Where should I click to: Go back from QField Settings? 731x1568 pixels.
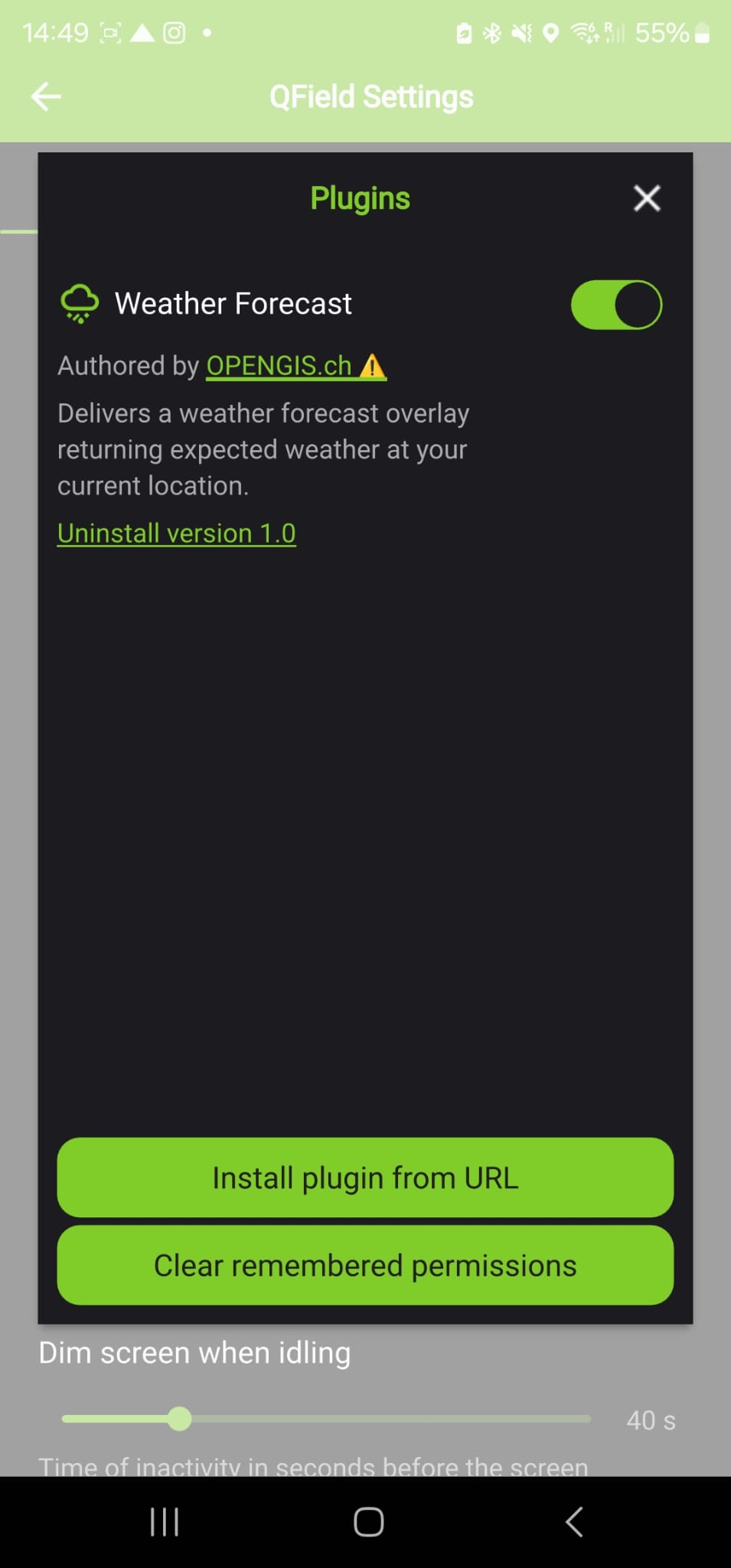[46, 96]
